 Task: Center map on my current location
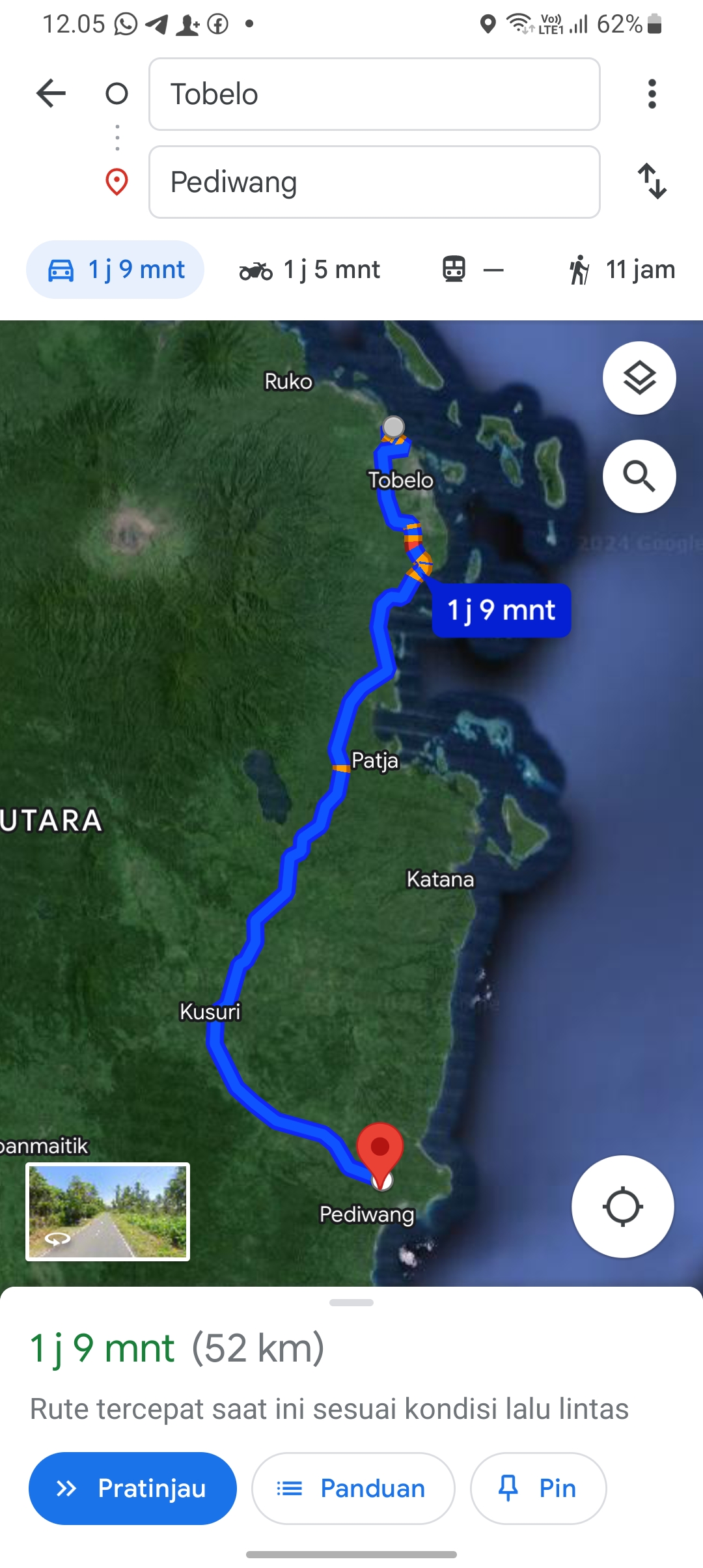(x=623, y=1207)
